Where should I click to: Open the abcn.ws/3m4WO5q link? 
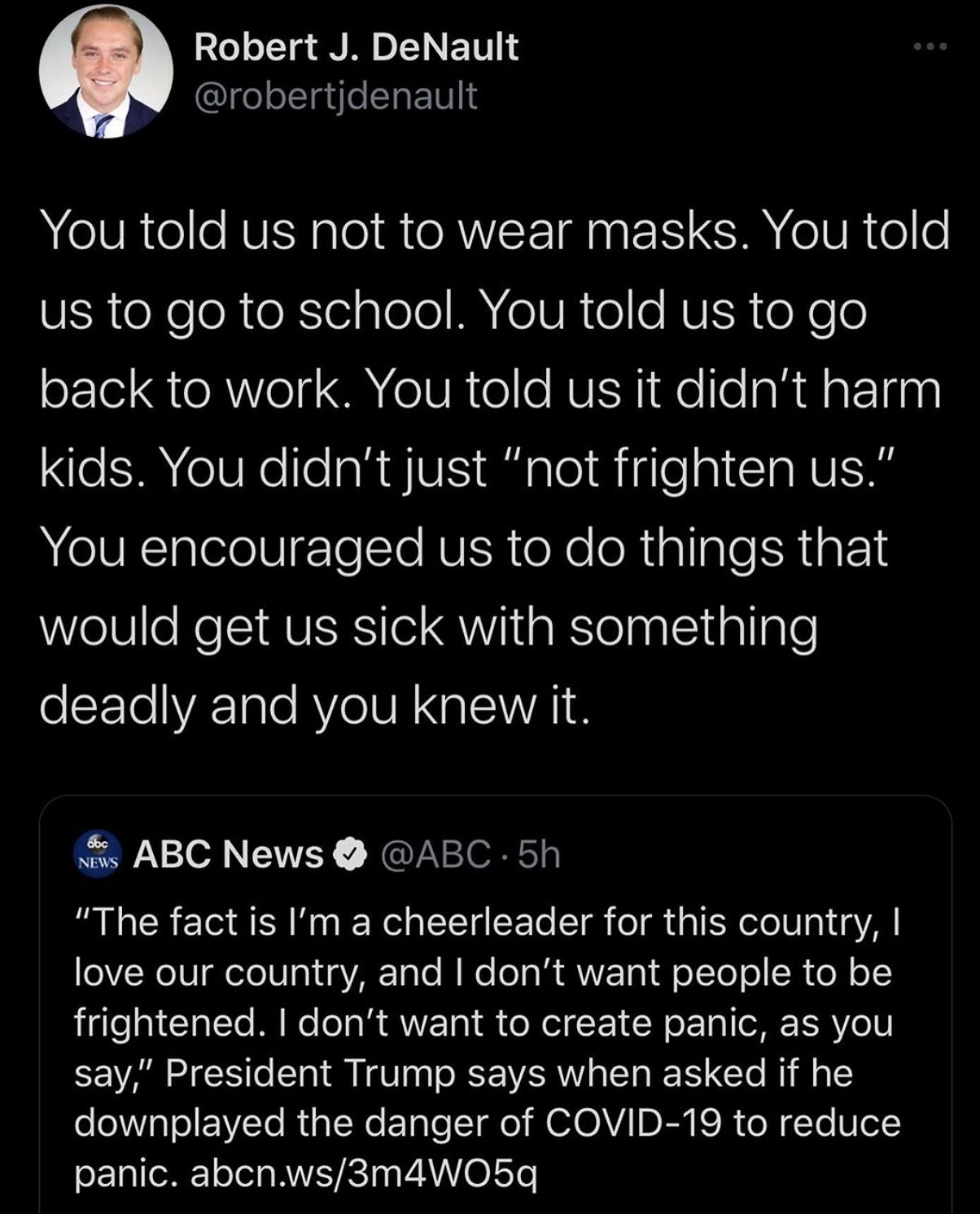(x=363, y=1173)
